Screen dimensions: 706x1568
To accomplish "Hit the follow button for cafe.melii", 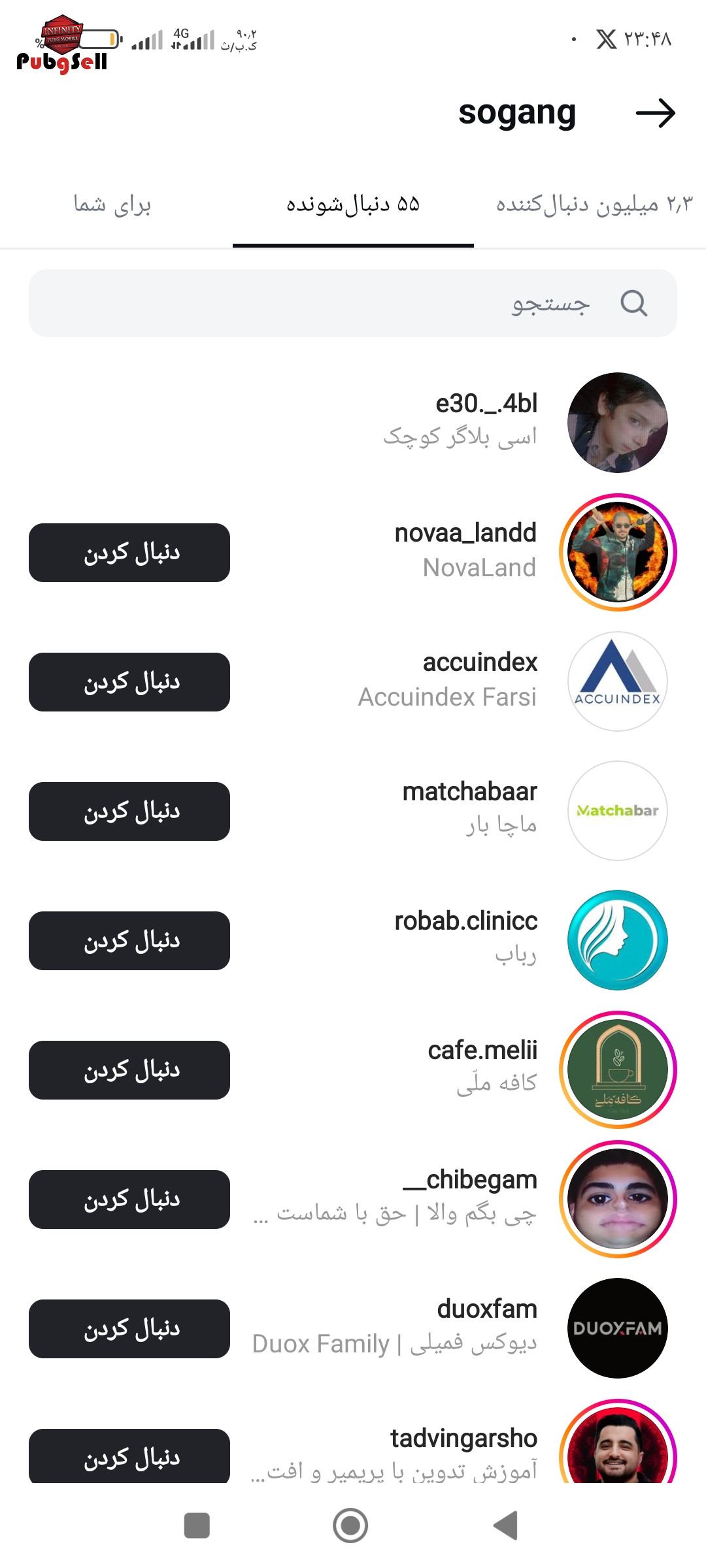I will (129, 1070).
